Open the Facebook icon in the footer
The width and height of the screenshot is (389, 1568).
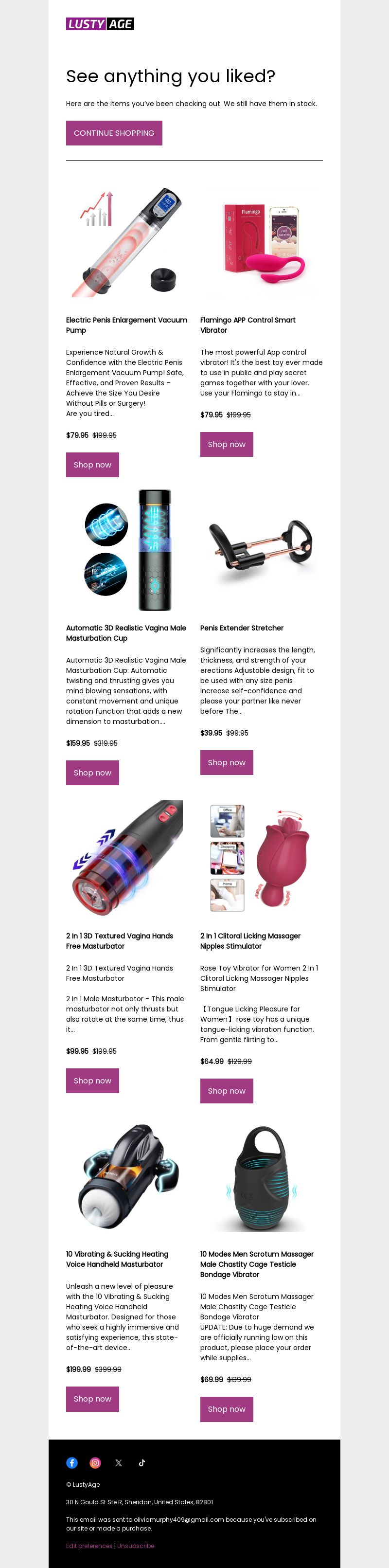(72, 1463)
